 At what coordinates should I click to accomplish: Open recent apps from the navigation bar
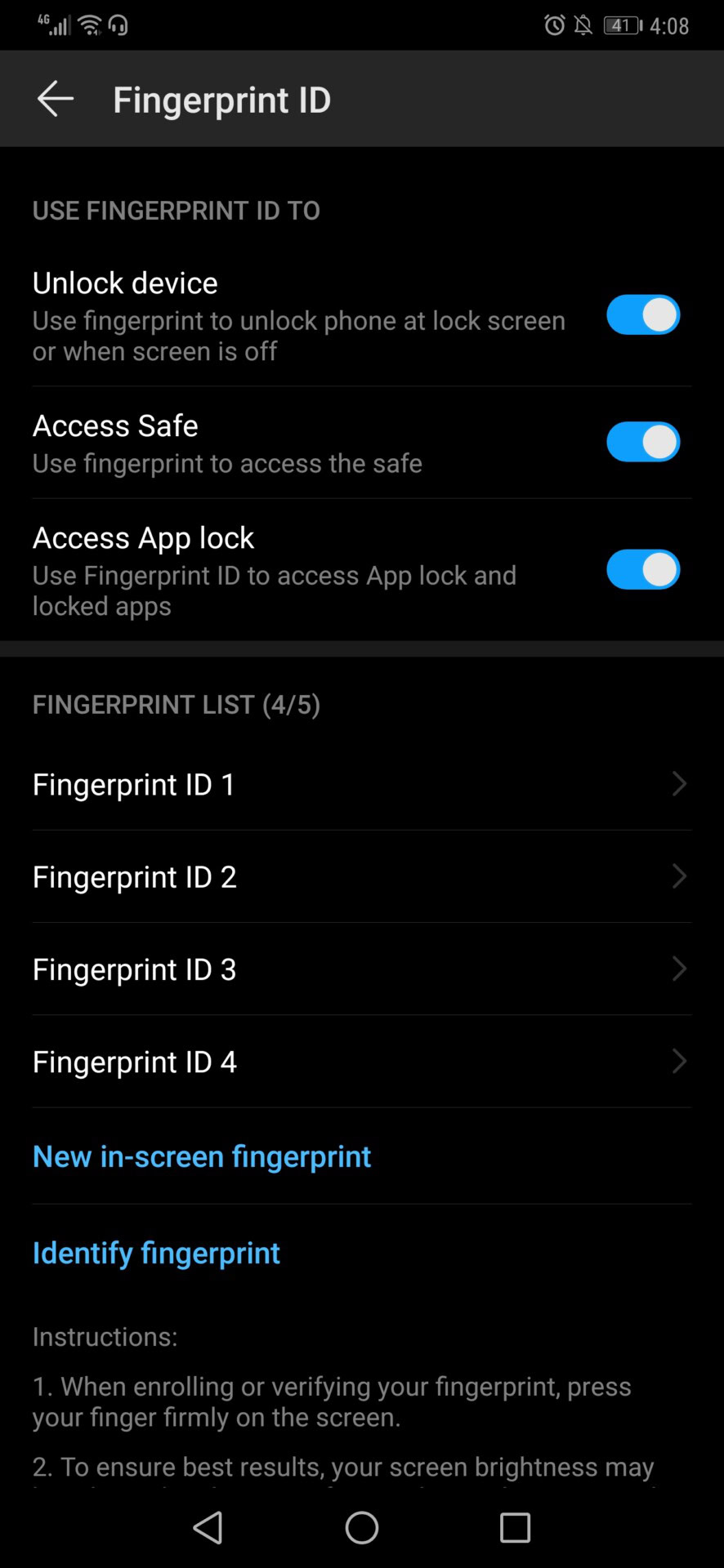point(515,1527)
